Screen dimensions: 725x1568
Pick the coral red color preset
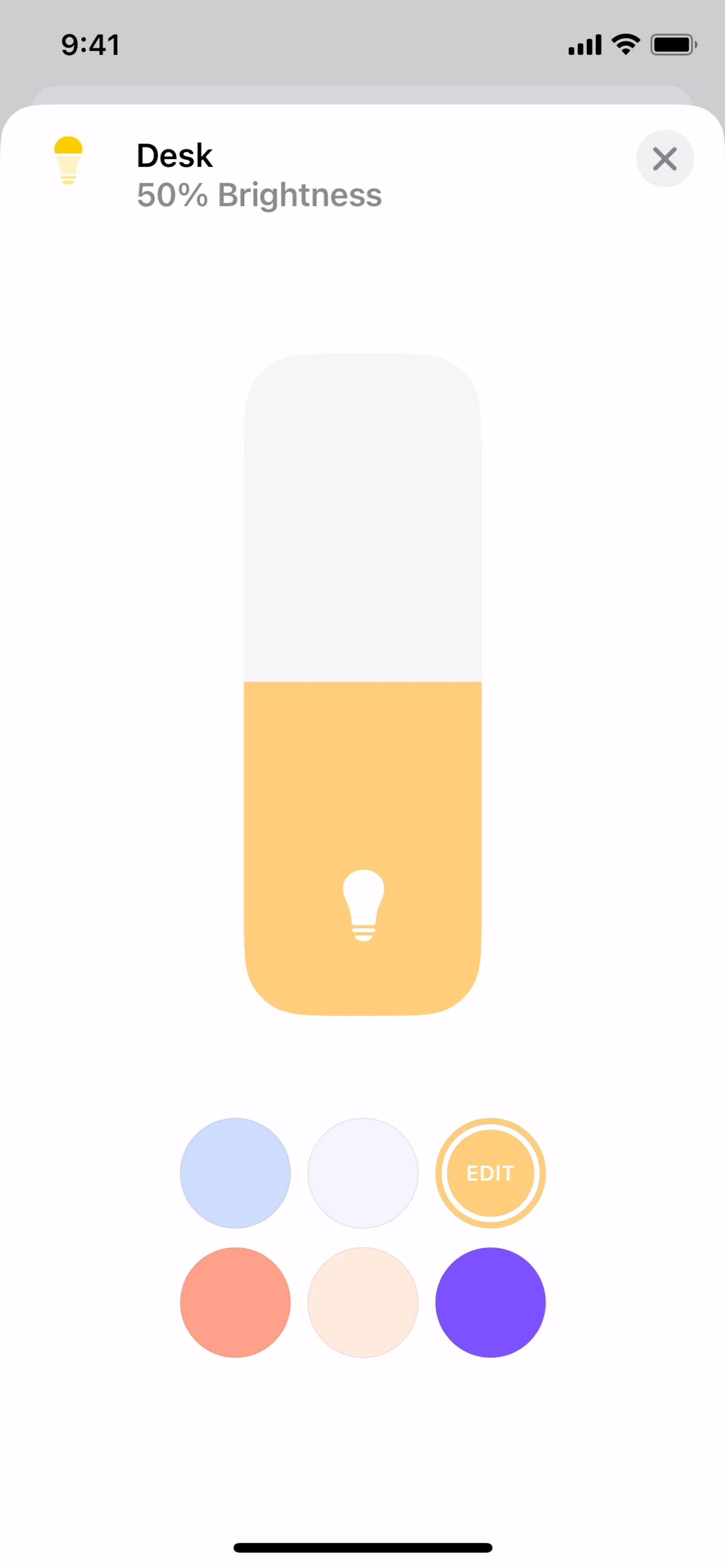[x=235, y=1302]
